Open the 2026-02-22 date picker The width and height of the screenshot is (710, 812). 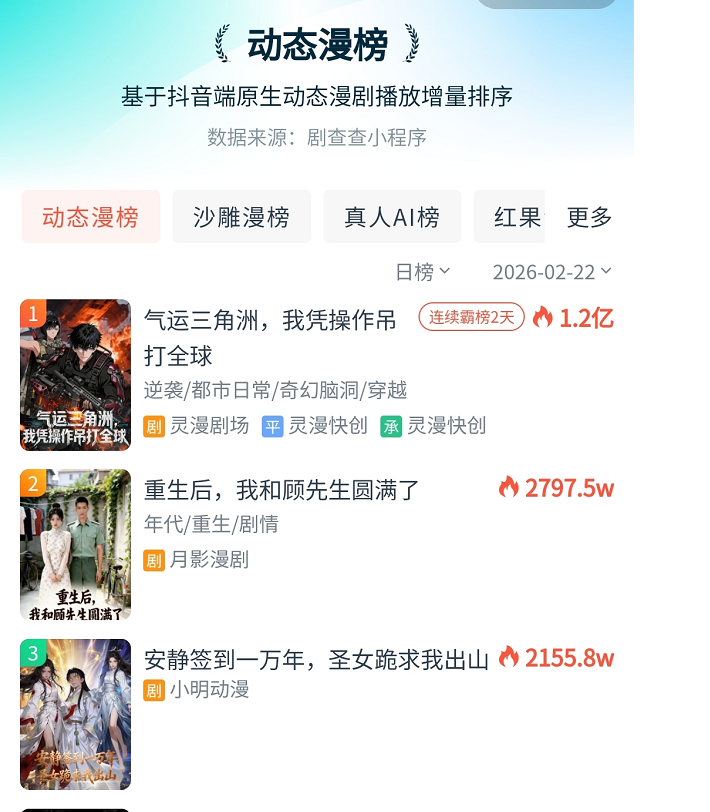tap(552, 272)
